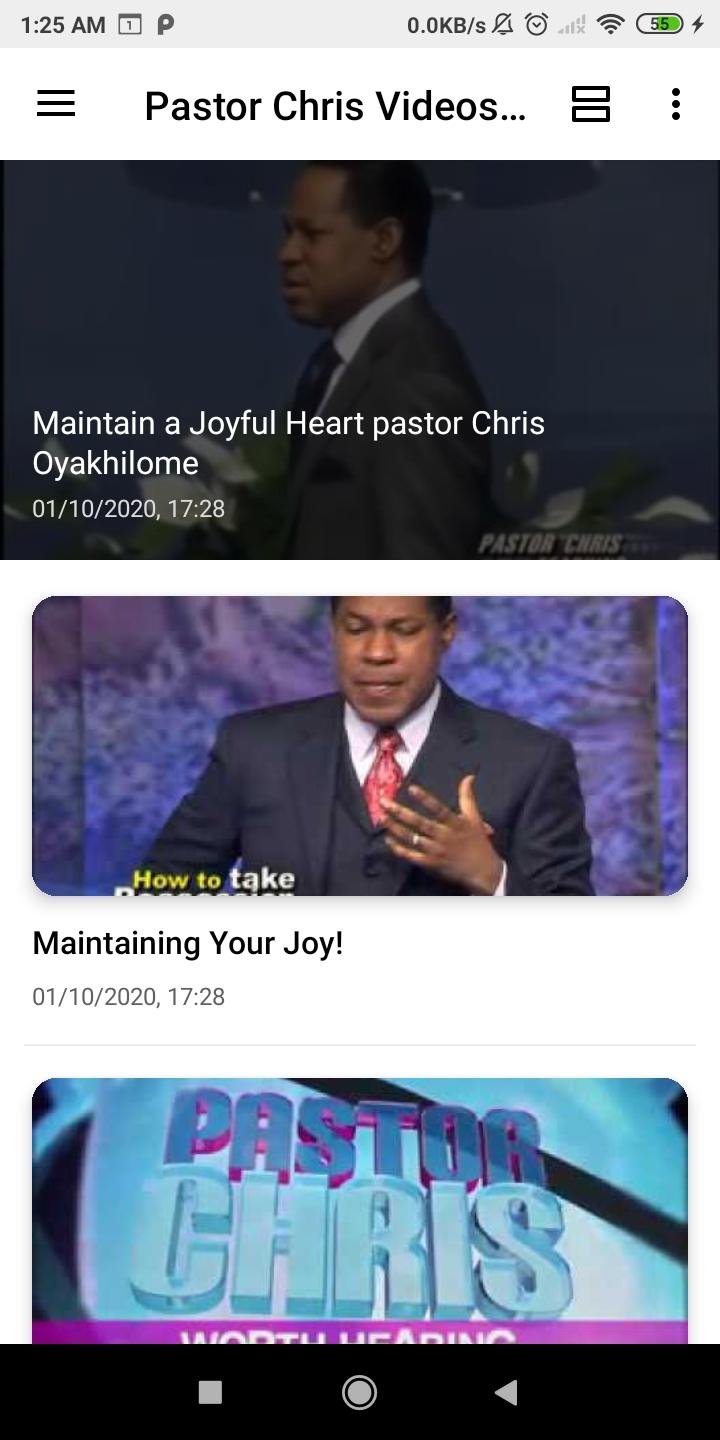Viewport: 720px width, 1440px height.
Task: Open the overflow options menu
Action: [x=676, y=104]
